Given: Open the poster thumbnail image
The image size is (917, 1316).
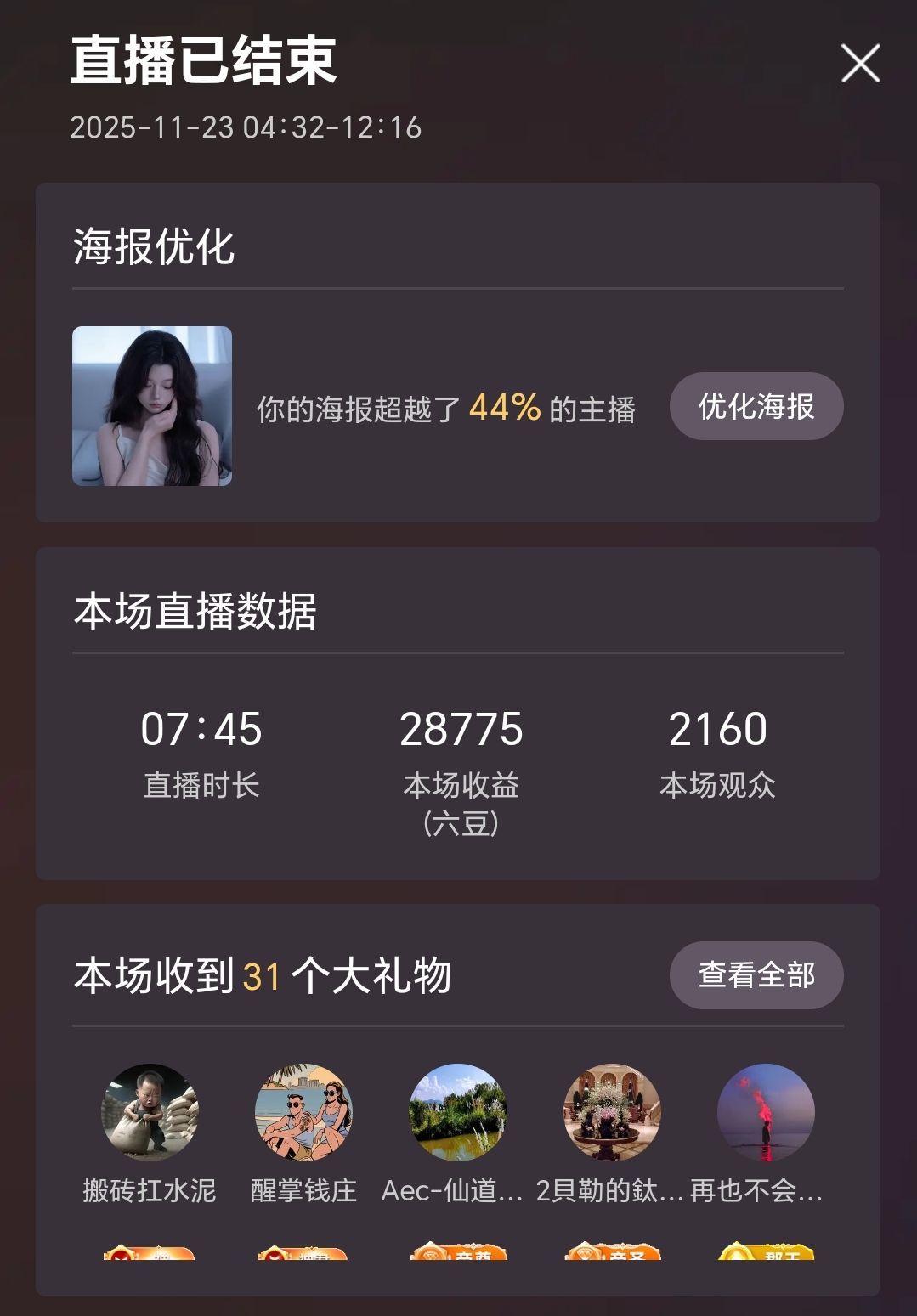Looking at the screenshot, I should 150,406.
